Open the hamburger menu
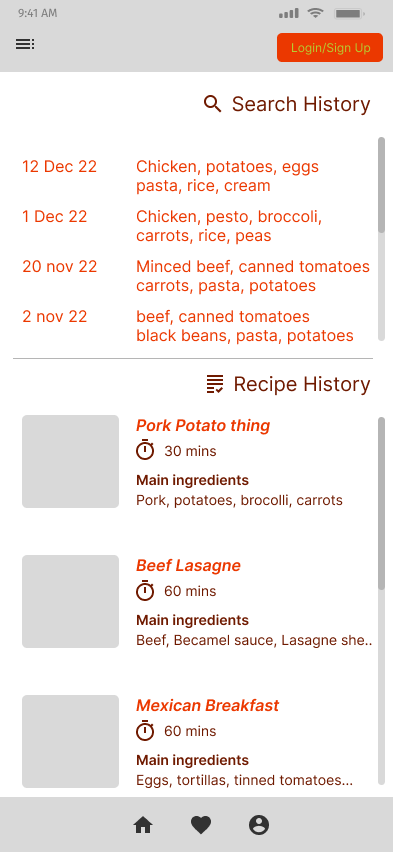The image size is (393, 852). [25, 45]
